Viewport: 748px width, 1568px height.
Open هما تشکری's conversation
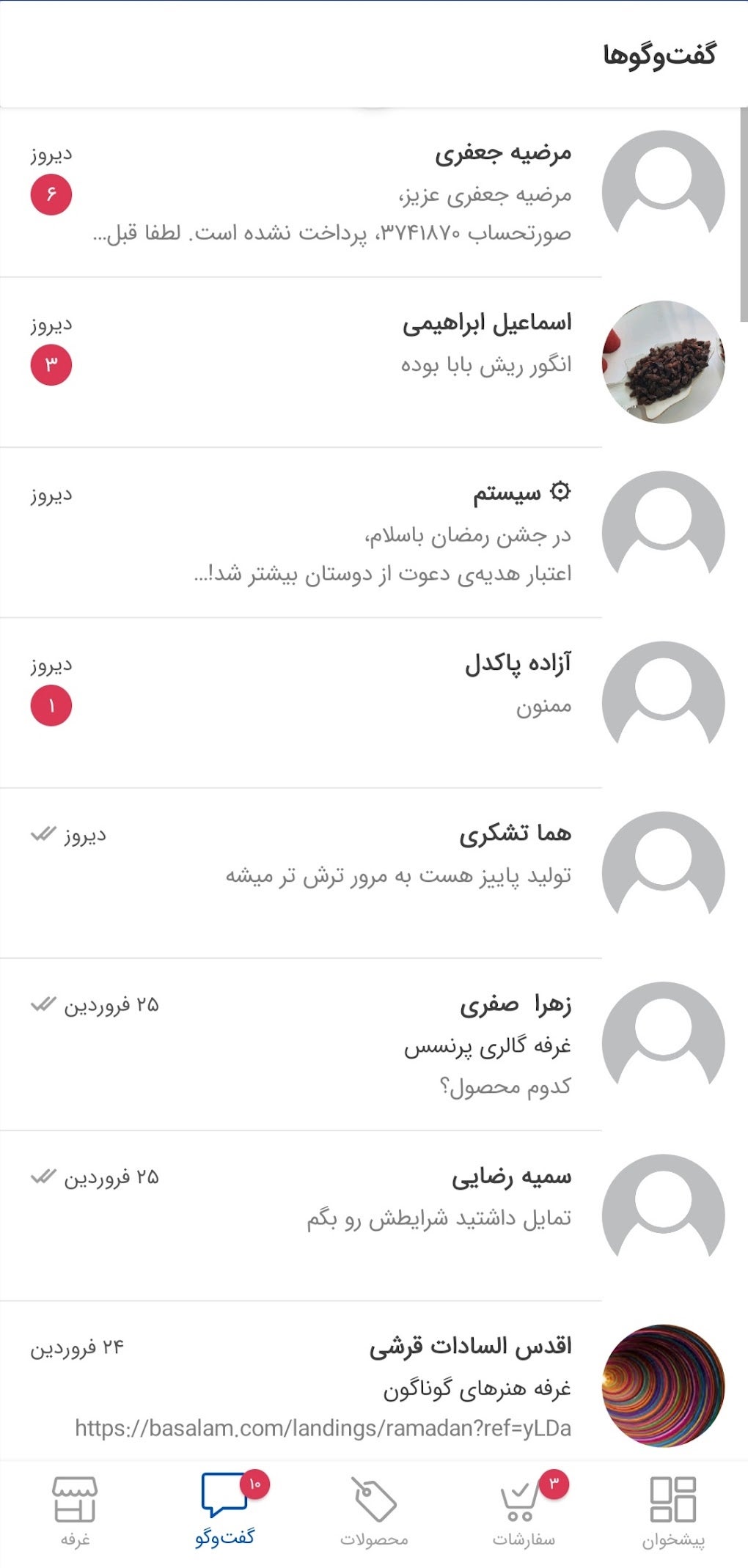tap(374, 873)
